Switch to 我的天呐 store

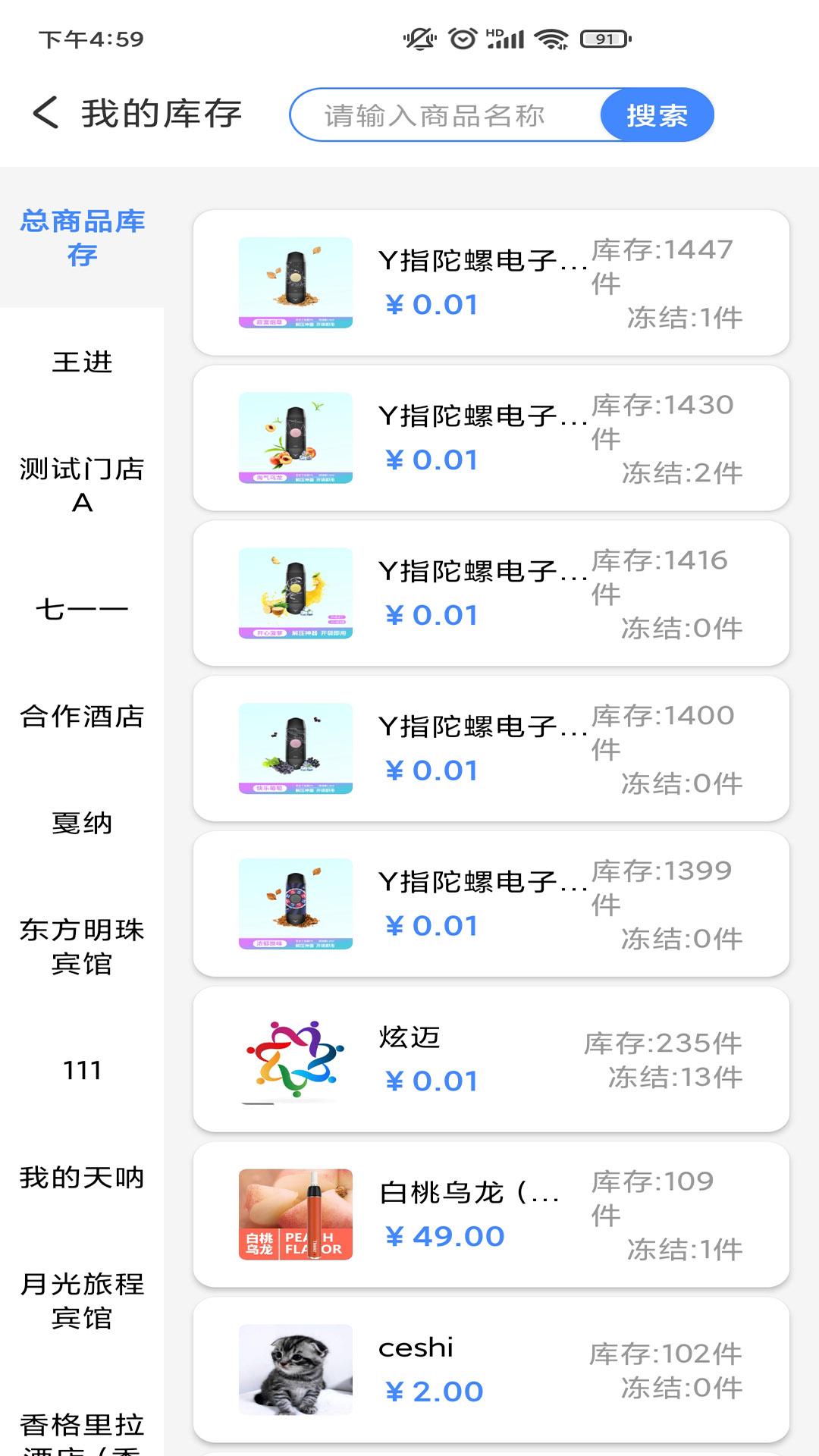[x=82, y=1177]
